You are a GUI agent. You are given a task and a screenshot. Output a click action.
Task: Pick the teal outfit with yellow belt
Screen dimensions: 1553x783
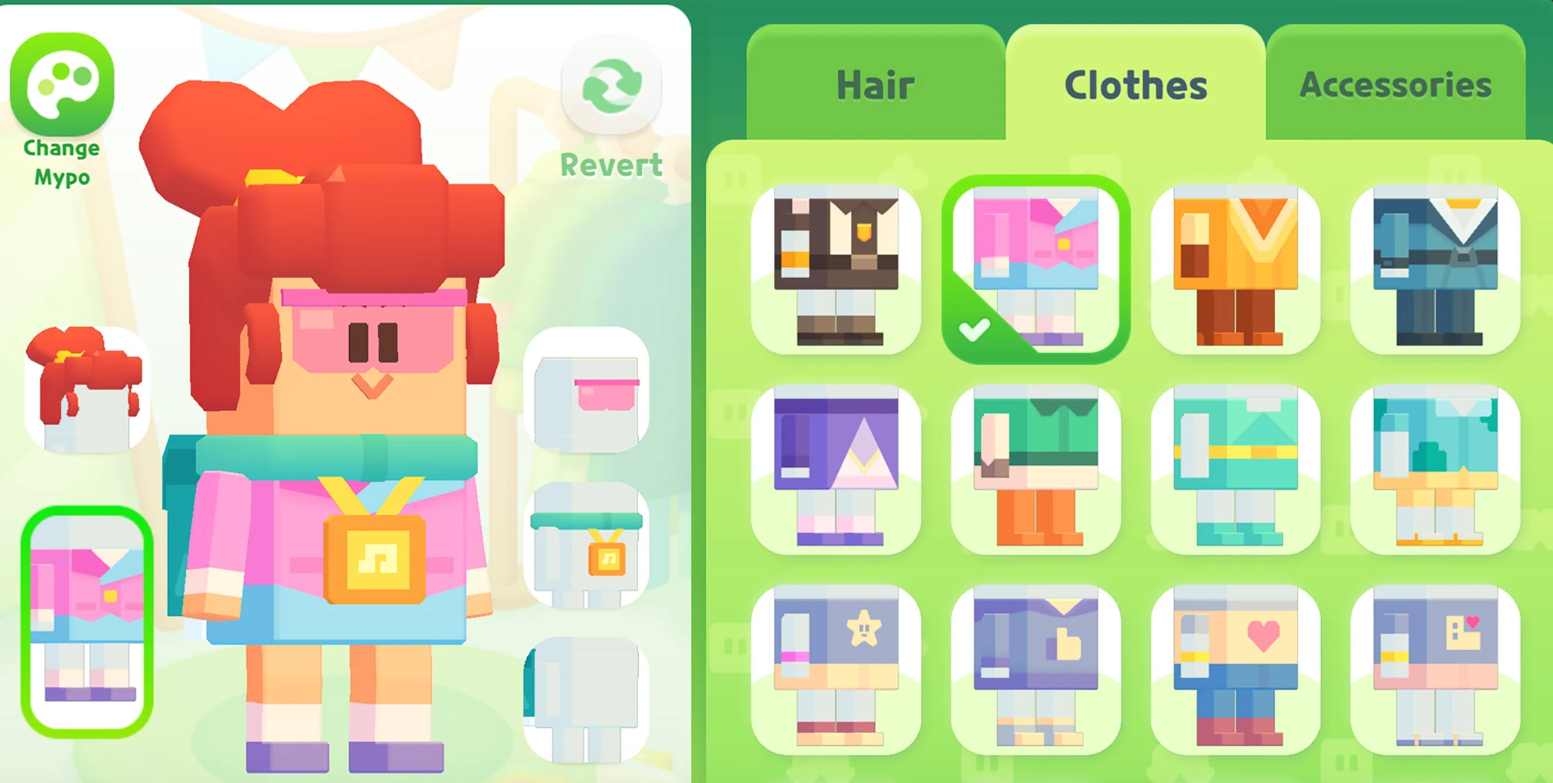[x=1236, y=468]
